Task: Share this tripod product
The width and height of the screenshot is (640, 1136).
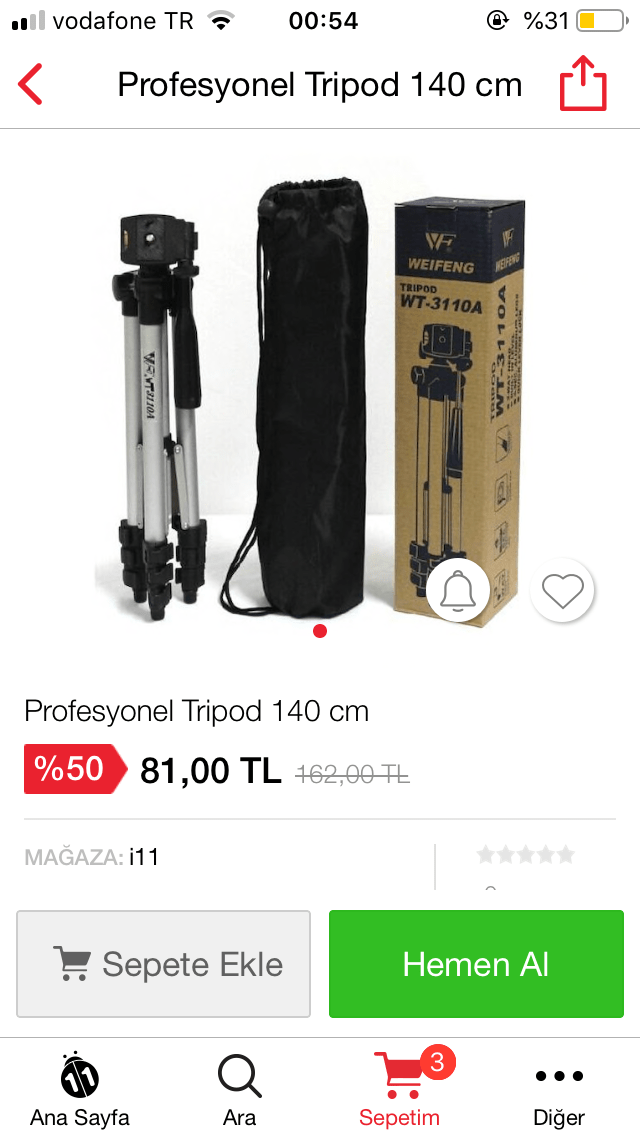Action: (x=582, y=85)
